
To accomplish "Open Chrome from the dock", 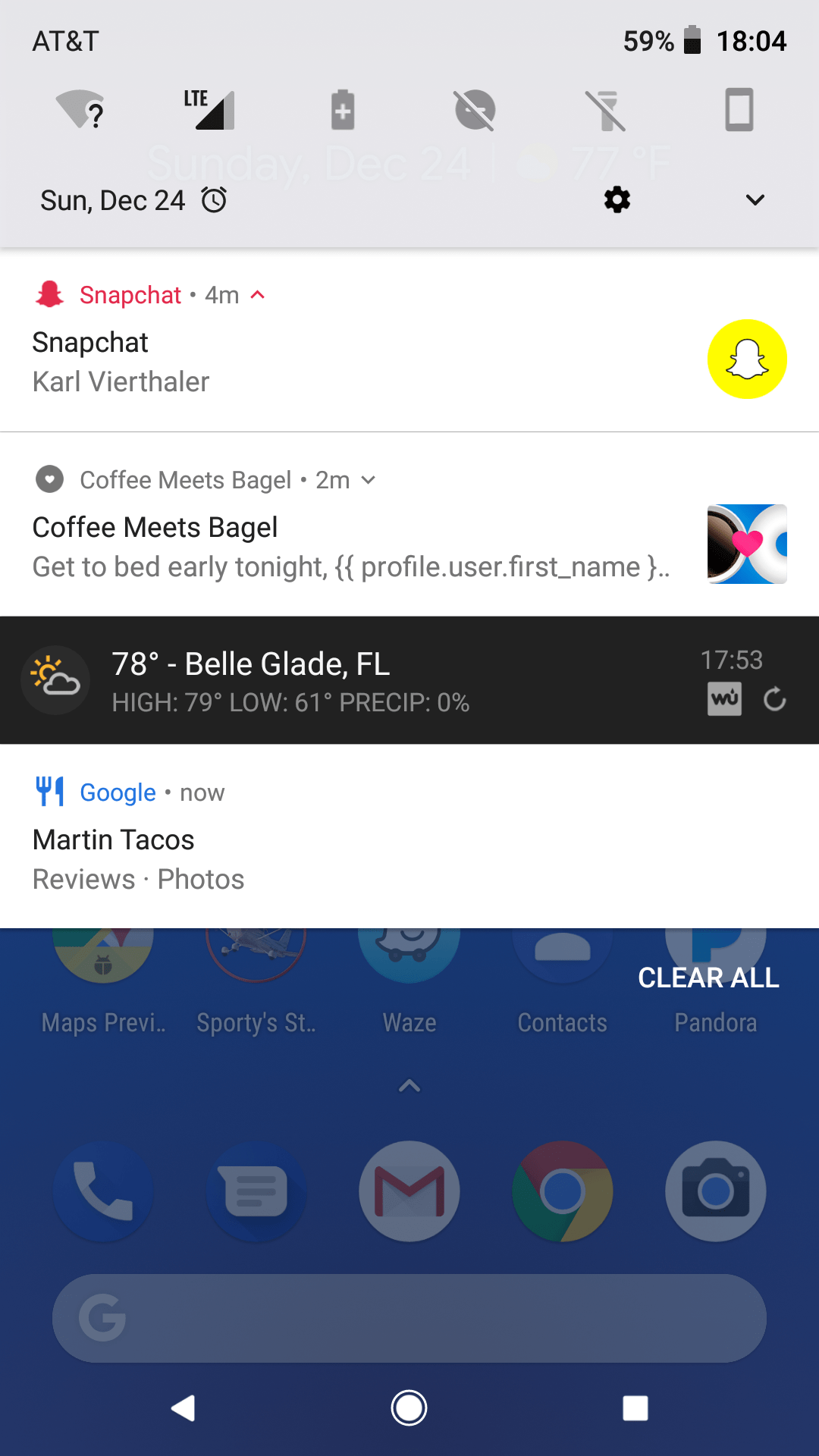I will click(x=562, y=1191).
